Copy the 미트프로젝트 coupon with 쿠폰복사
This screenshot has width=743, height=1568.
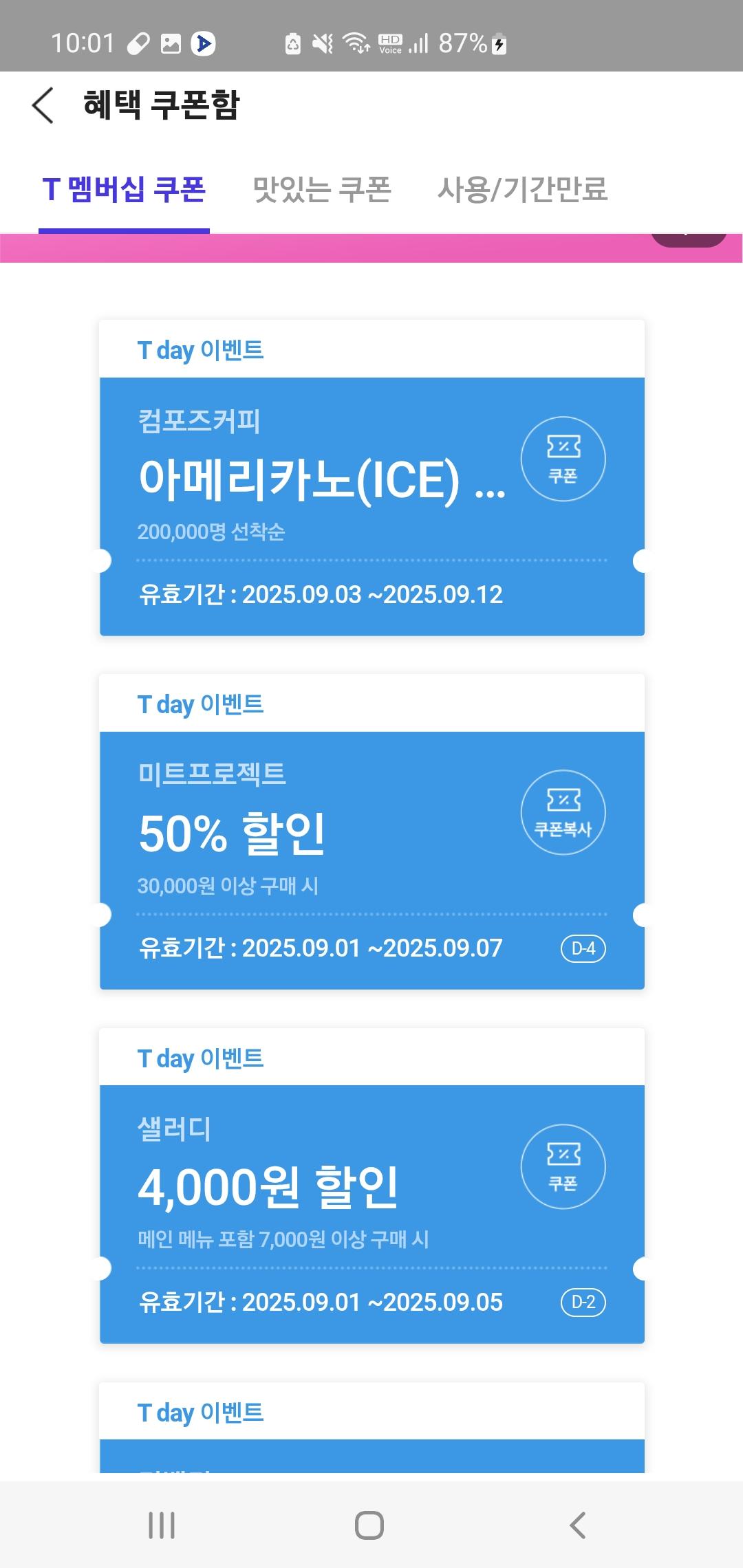(x=563, y=813)
